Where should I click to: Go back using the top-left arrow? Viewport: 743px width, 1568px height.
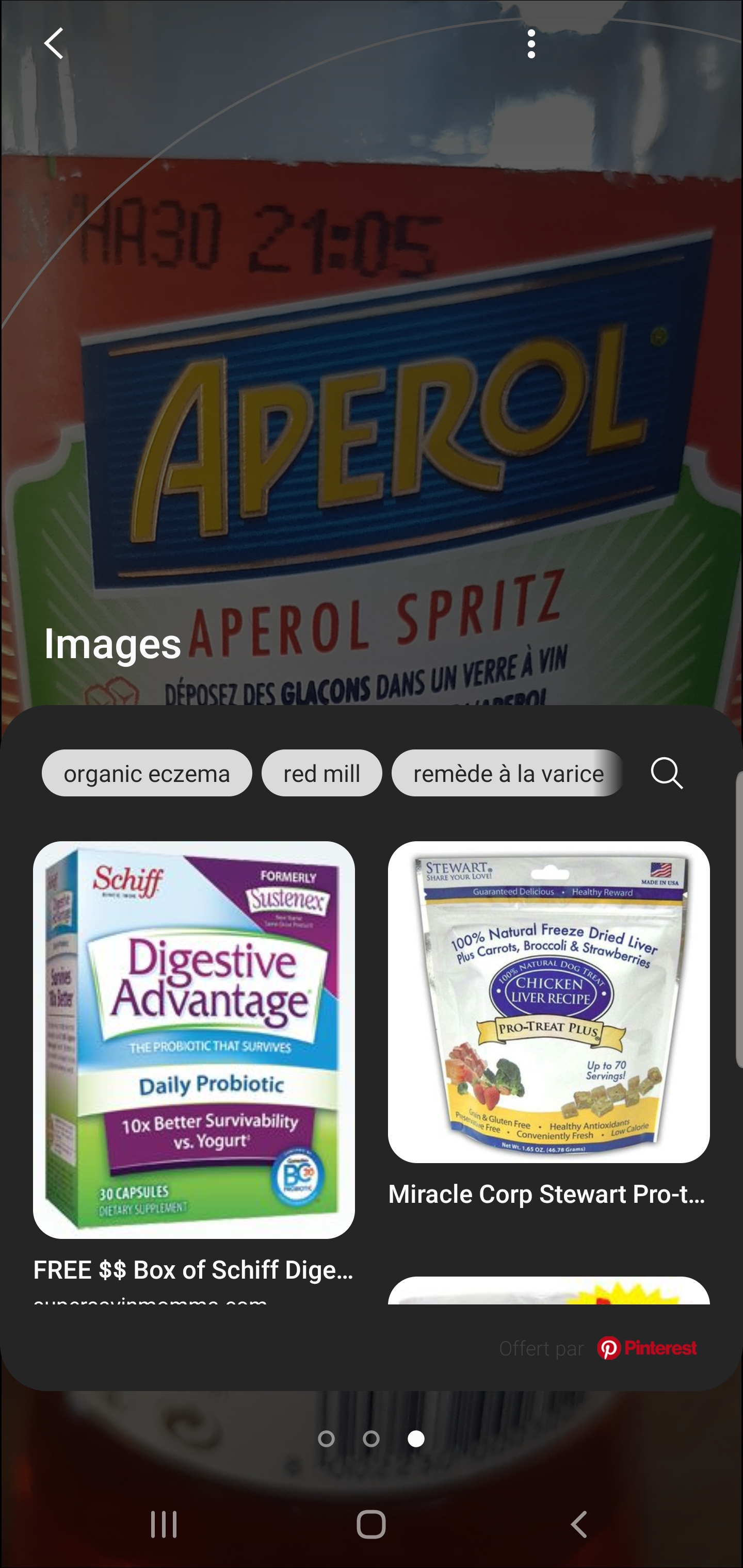(54, 44)
